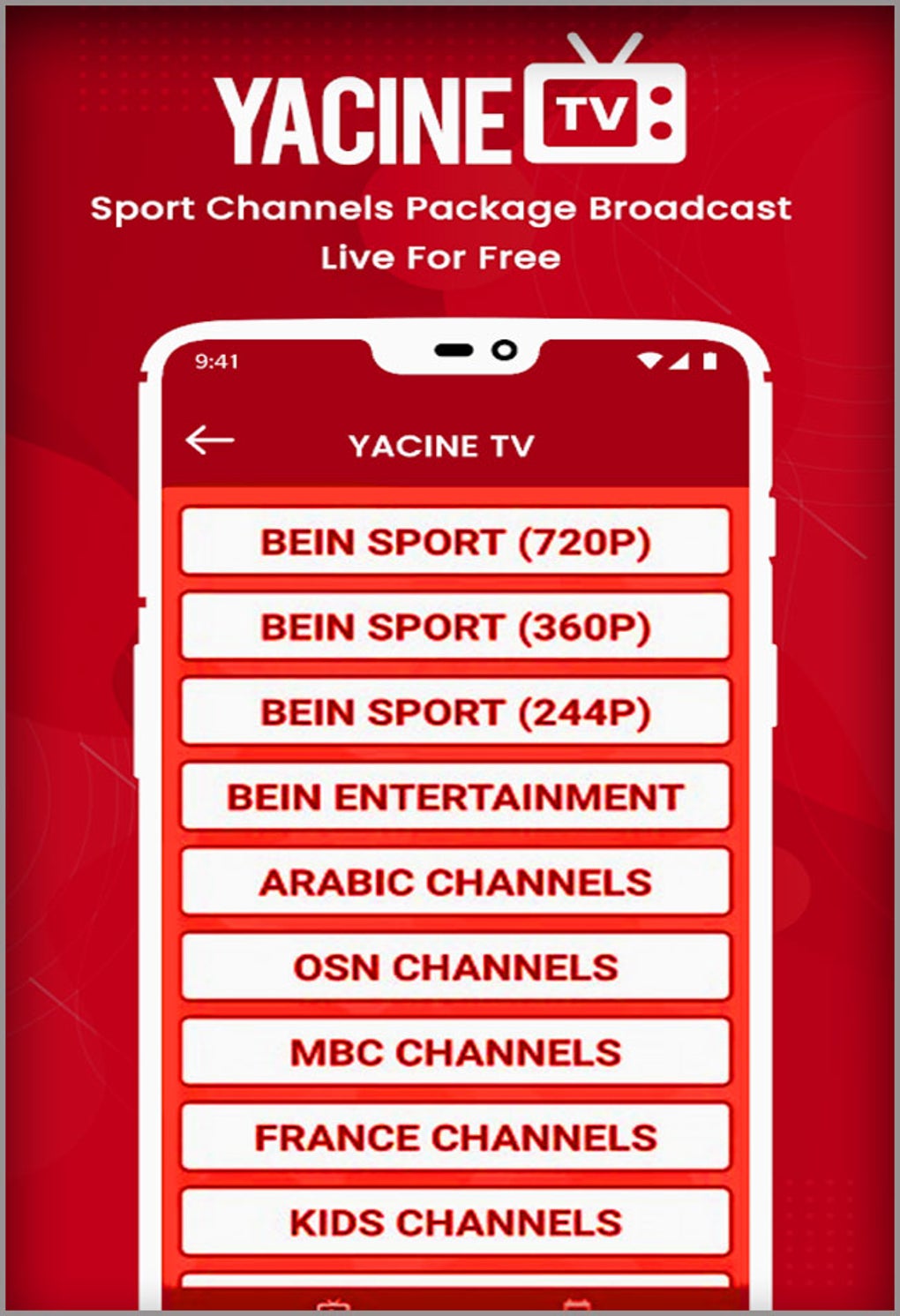
Task: Open MBC CHANNELS category
Action: pyautogui.click(x=455, y=1051)
